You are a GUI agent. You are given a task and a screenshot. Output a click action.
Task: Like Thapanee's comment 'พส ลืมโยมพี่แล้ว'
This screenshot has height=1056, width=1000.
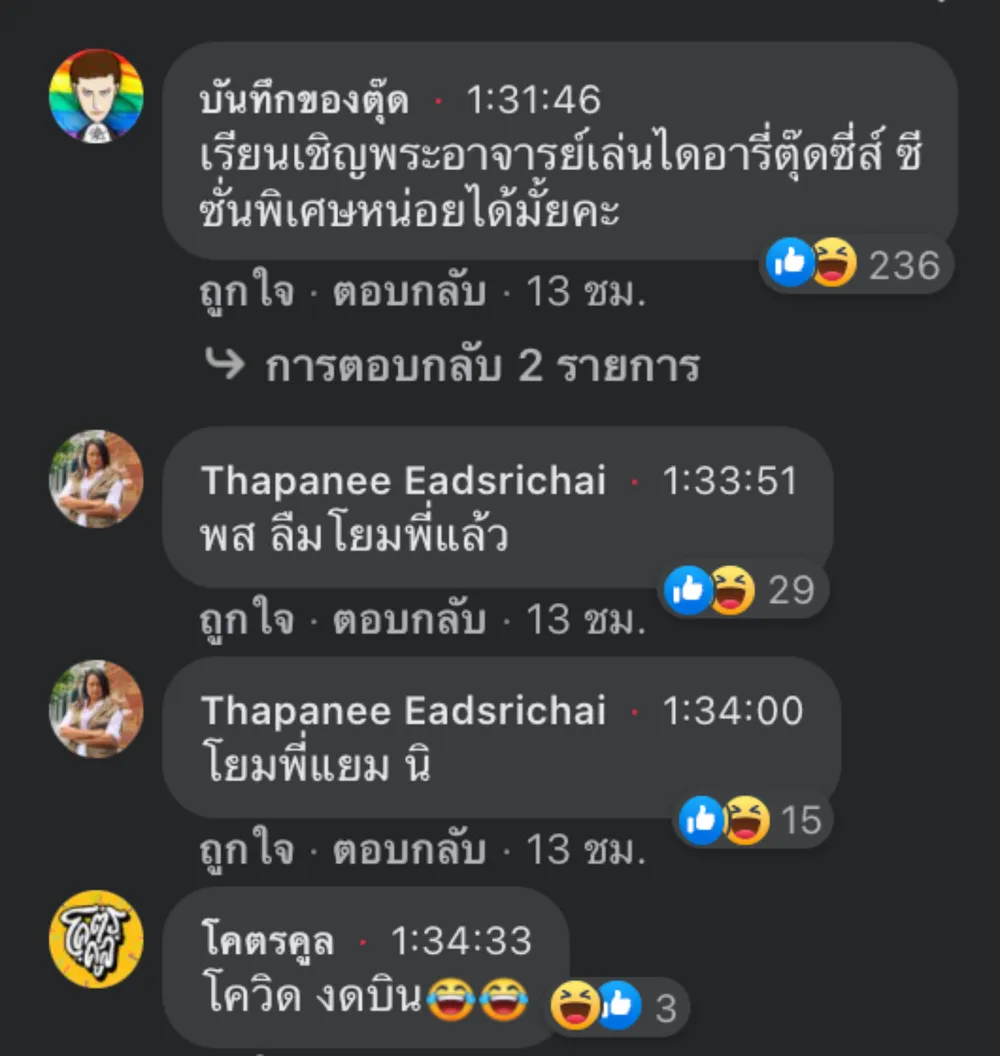[x=243, y=621]
